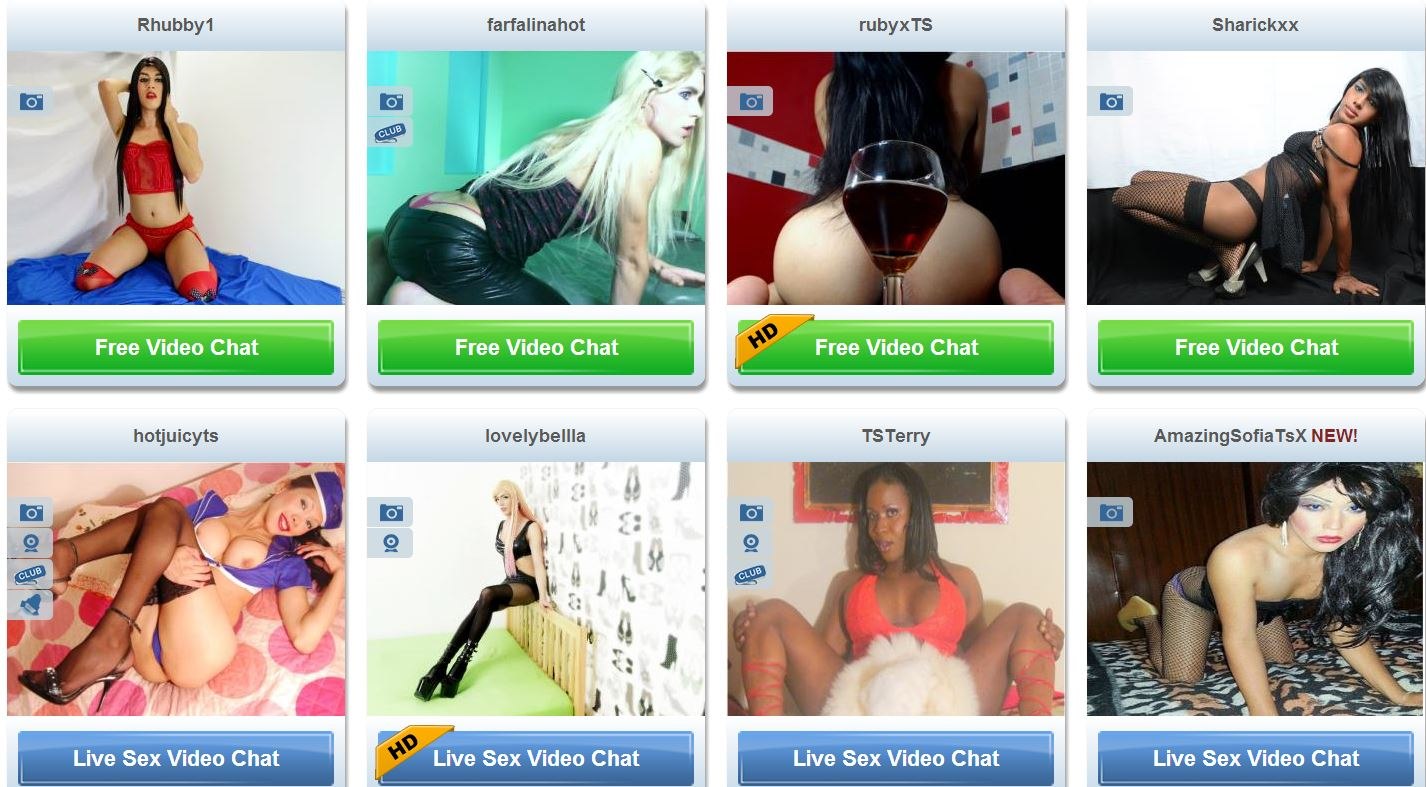Tap the Live Video Chat button under TSTerry
1426x787 pixels.
(896, 758)
